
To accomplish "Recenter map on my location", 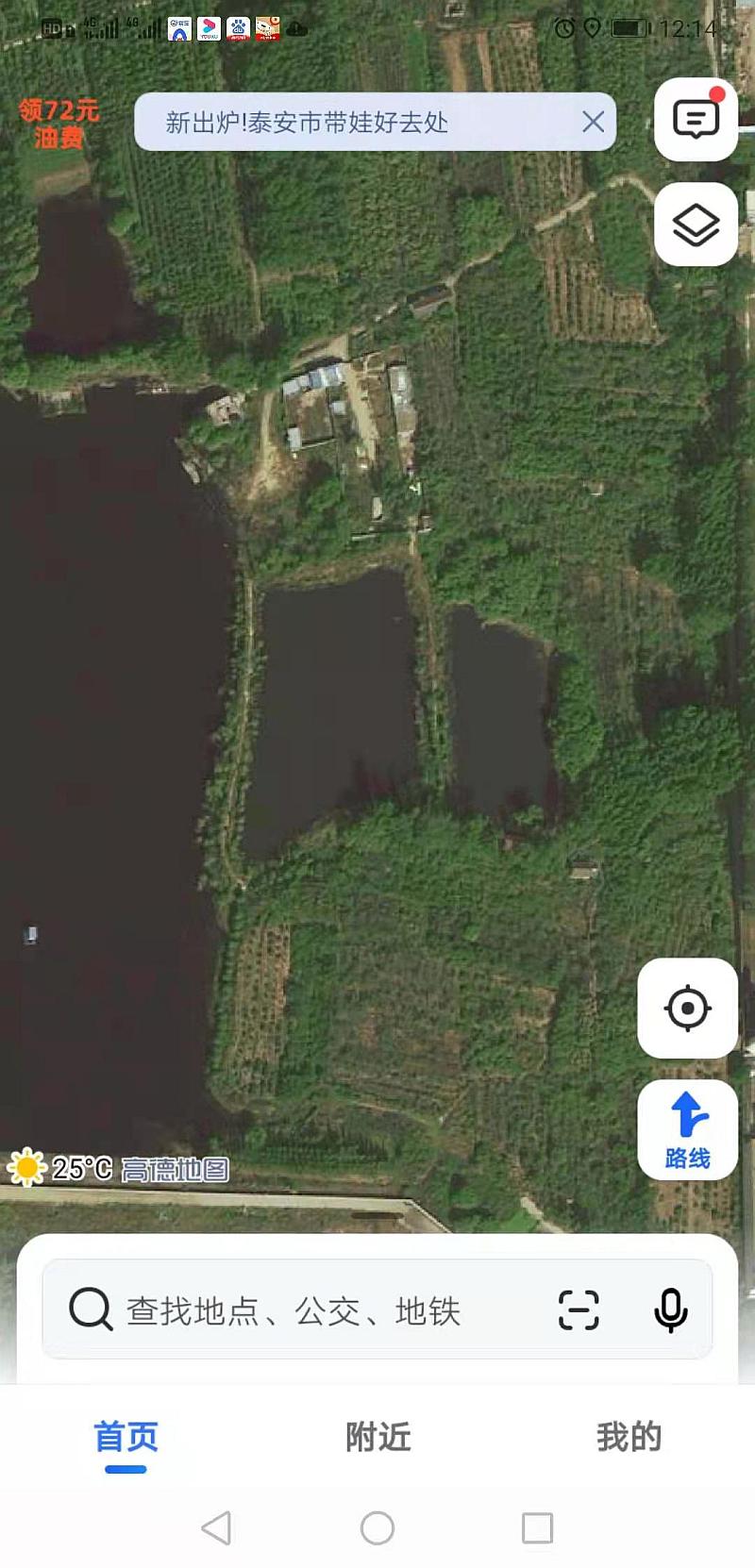I will tap(687, 1009).
